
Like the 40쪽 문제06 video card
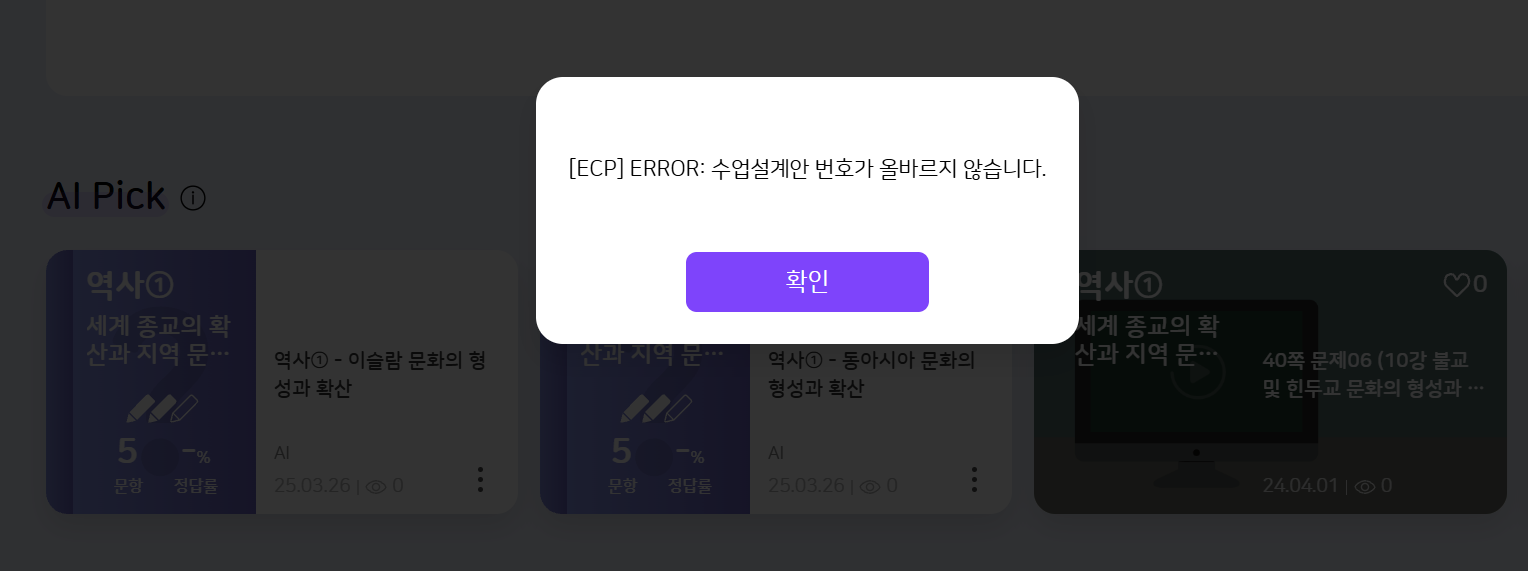pos(1456,285)
